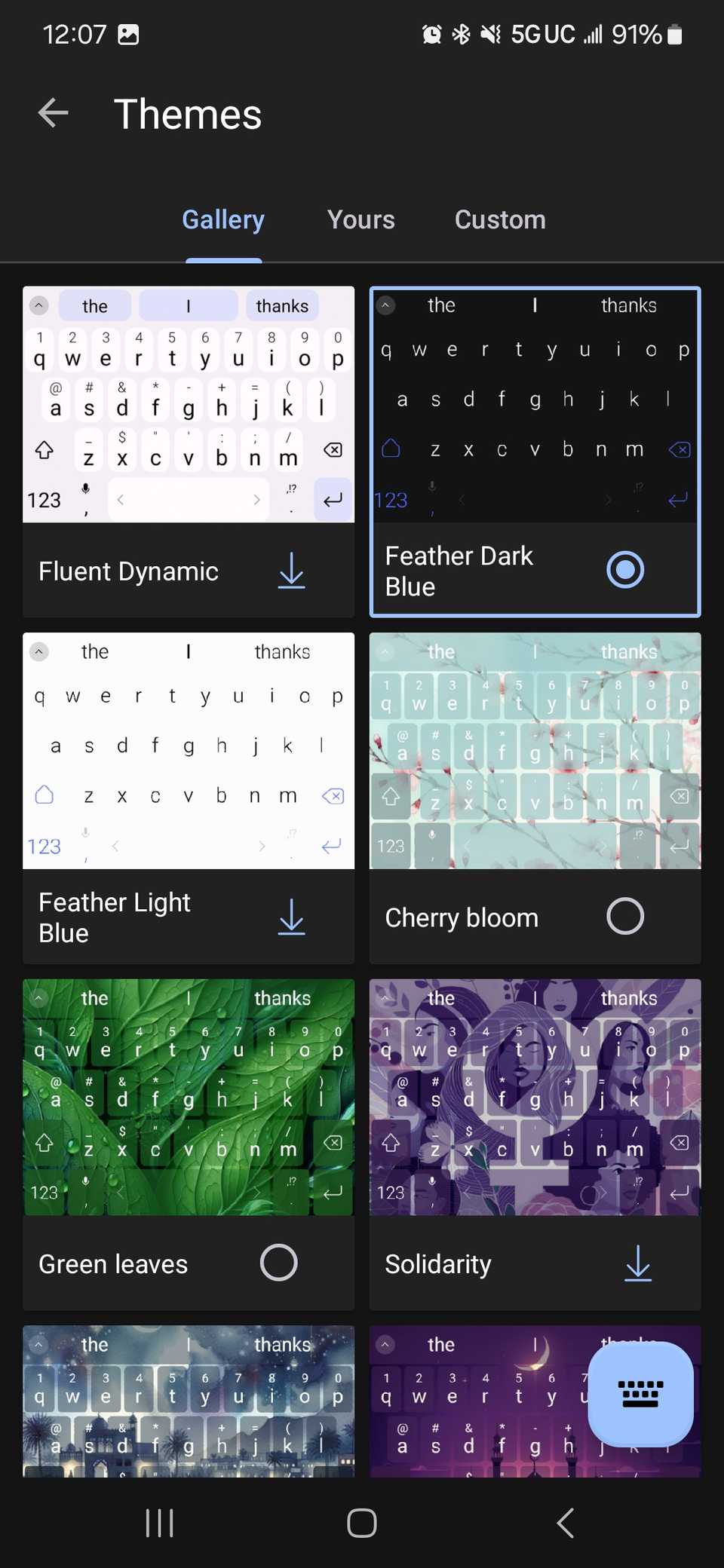
Task: Tap the chevron on Feather Dark Blue preview
Action: [385, 305]
